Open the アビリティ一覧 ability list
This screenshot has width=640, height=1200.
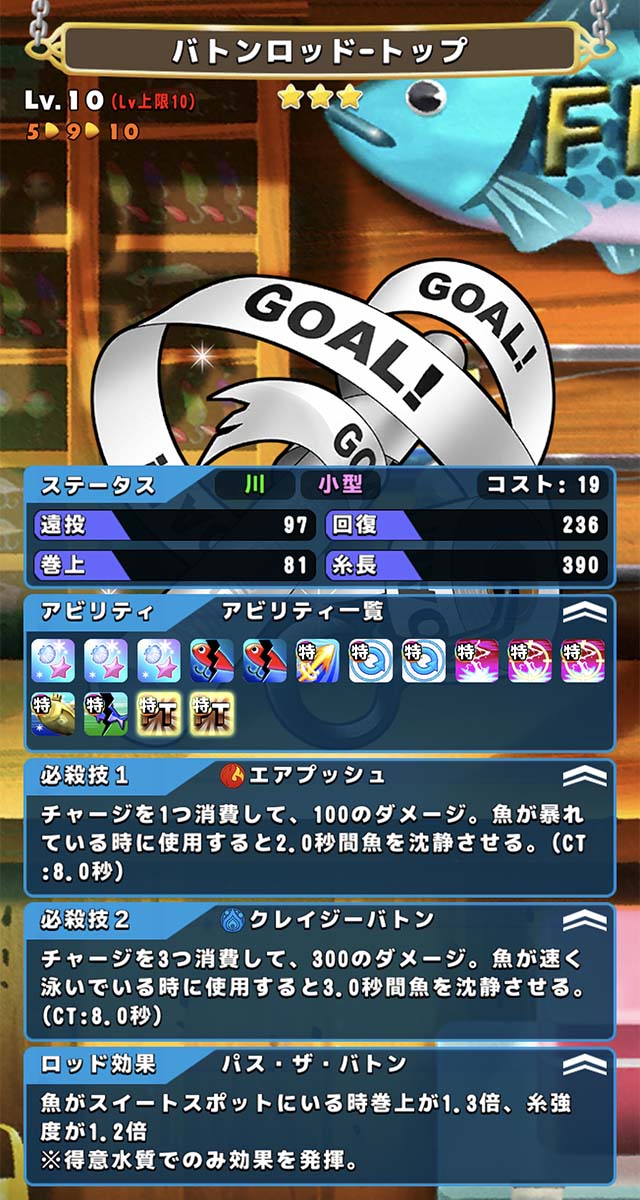click(x=302, y=612)
